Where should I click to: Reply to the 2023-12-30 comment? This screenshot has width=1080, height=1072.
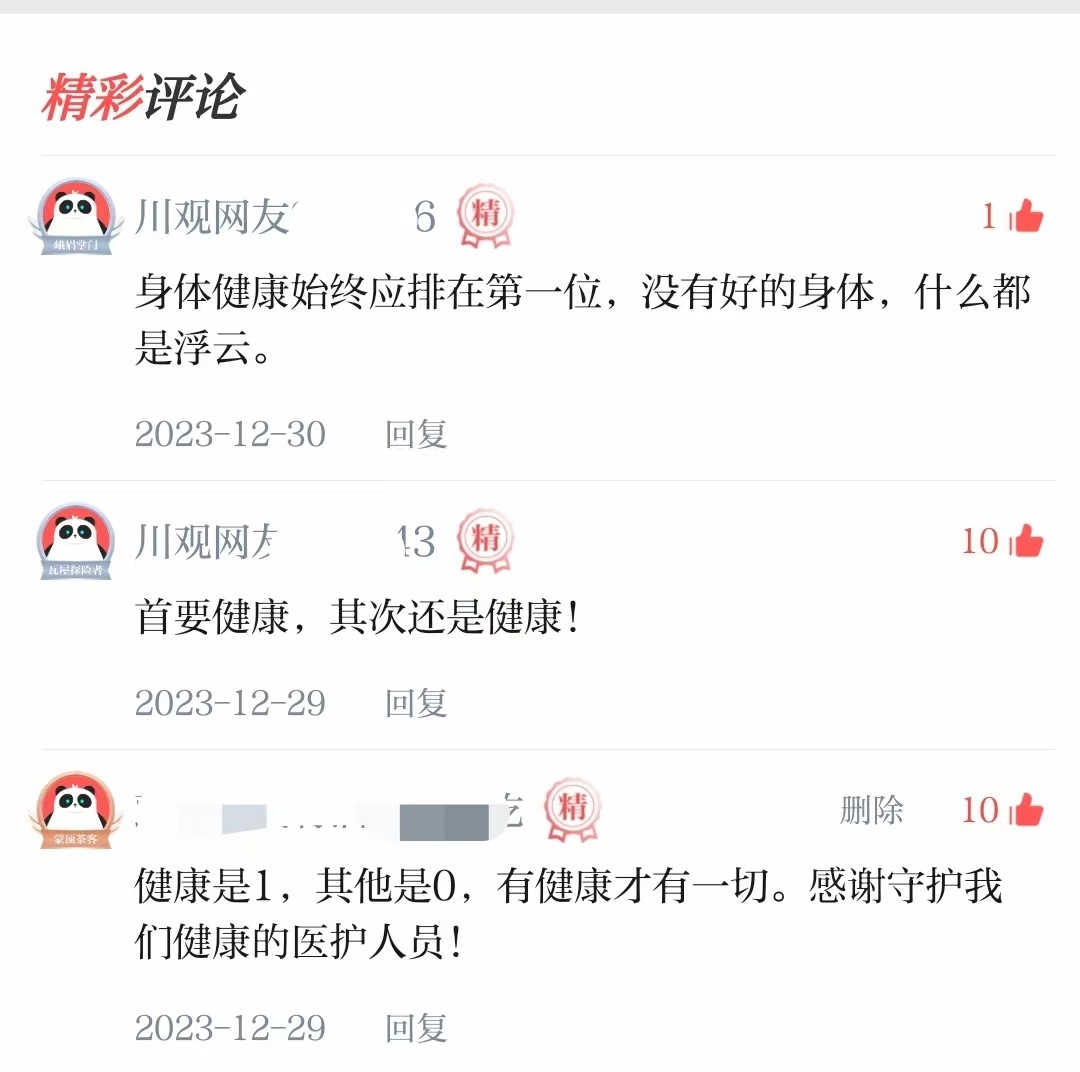(x=416, y=434)
